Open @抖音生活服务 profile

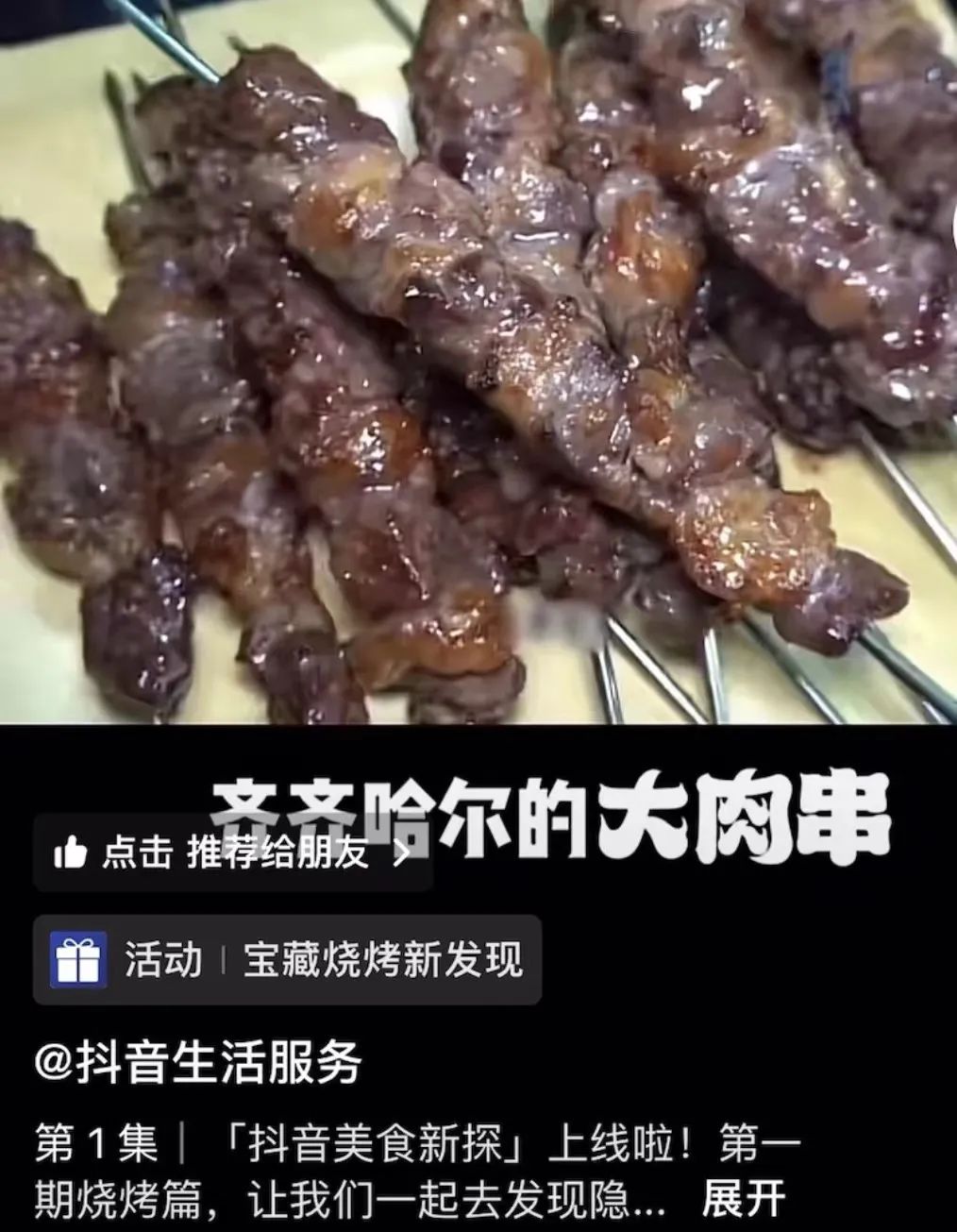pyautogui.click(x=198, y=1063)
